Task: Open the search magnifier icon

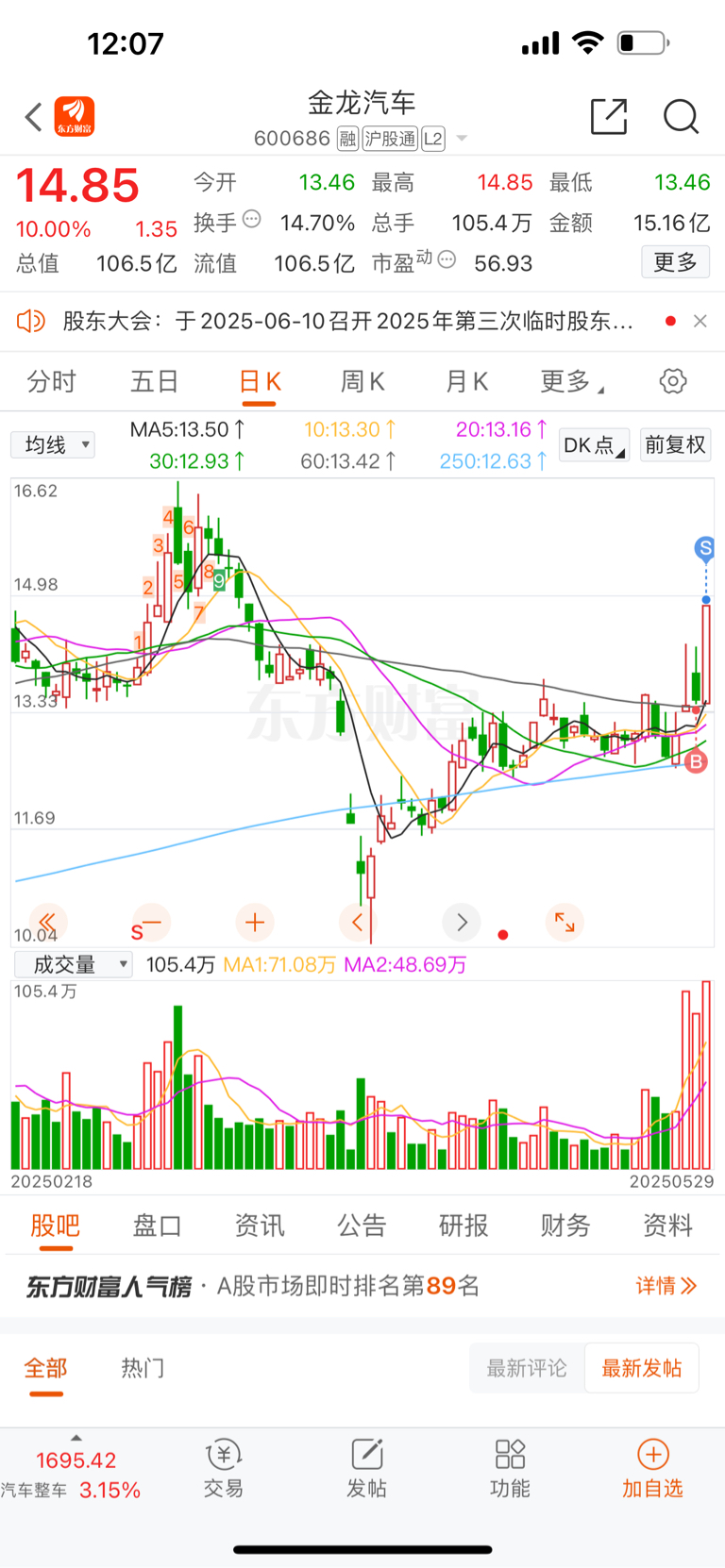Action: point(681,116)
